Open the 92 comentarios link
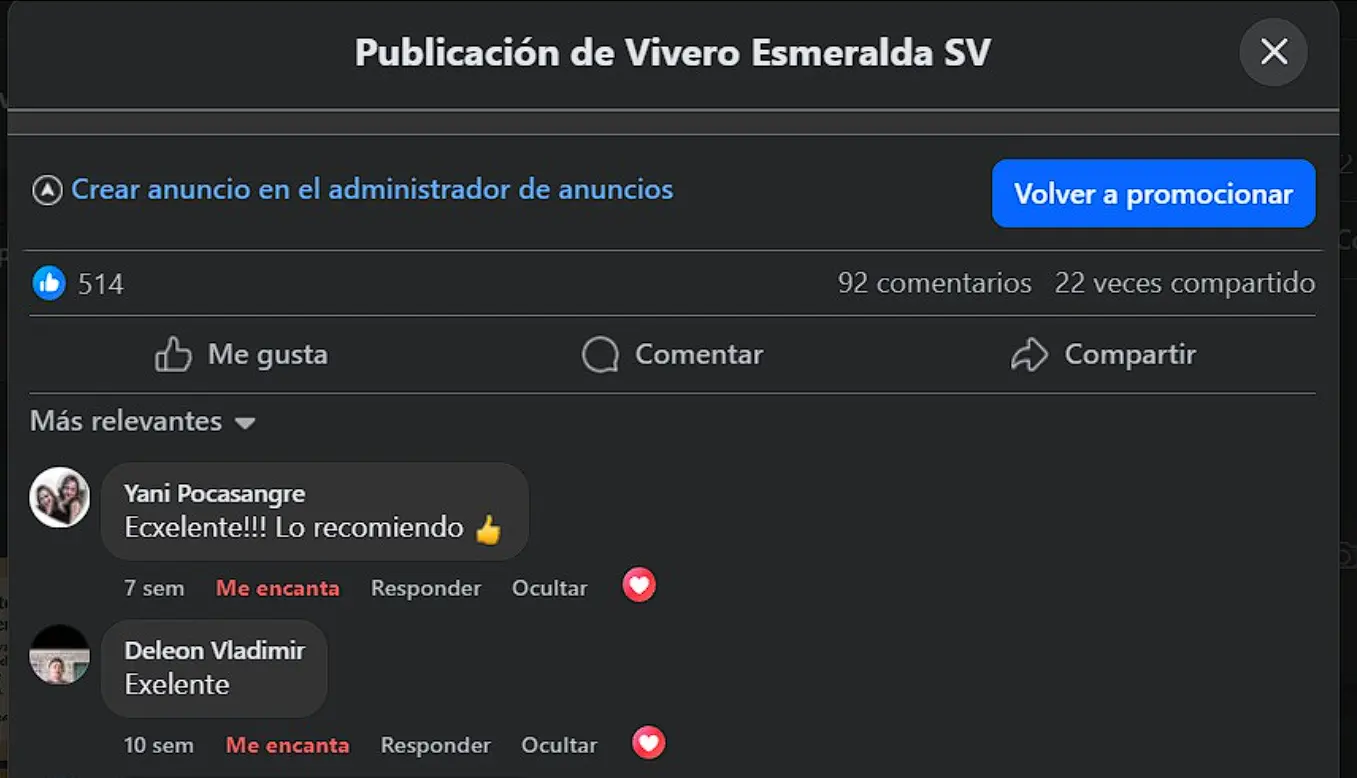Image resolution: width=1357 pixels, height=778 pixels. (934, 284)
